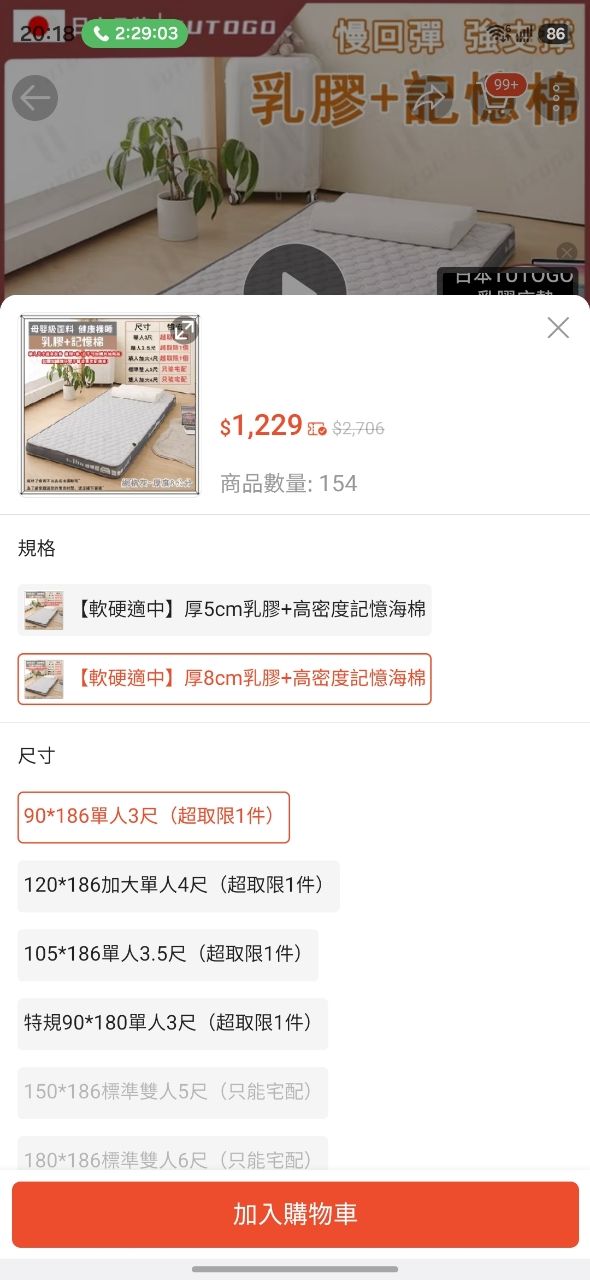Select the 厚8cm乳膠+高密度記憶海棉 option
590x1280 pixels.
[224, 679]
